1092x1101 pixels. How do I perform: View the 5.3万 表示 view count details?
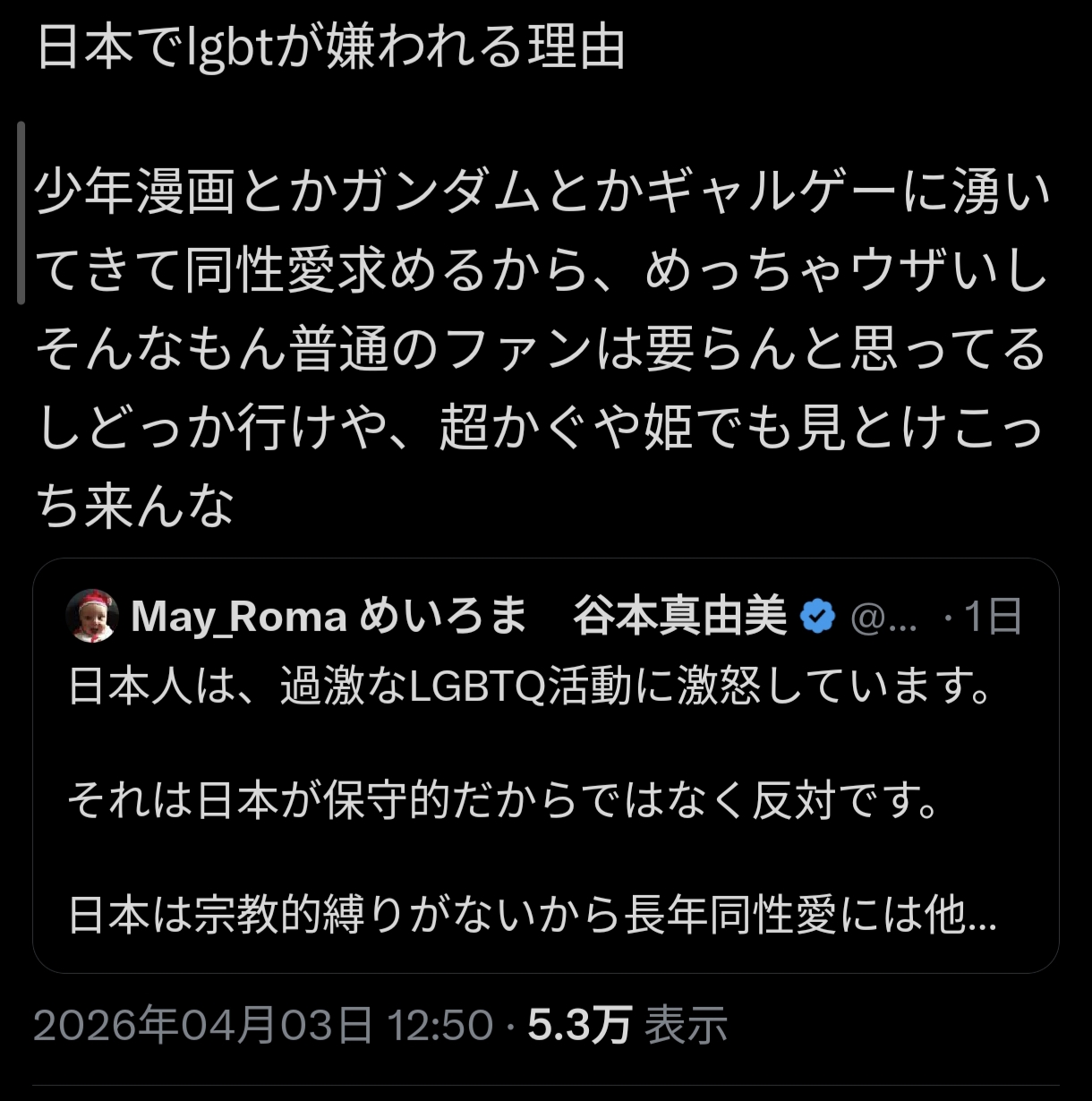(627, 1024)
